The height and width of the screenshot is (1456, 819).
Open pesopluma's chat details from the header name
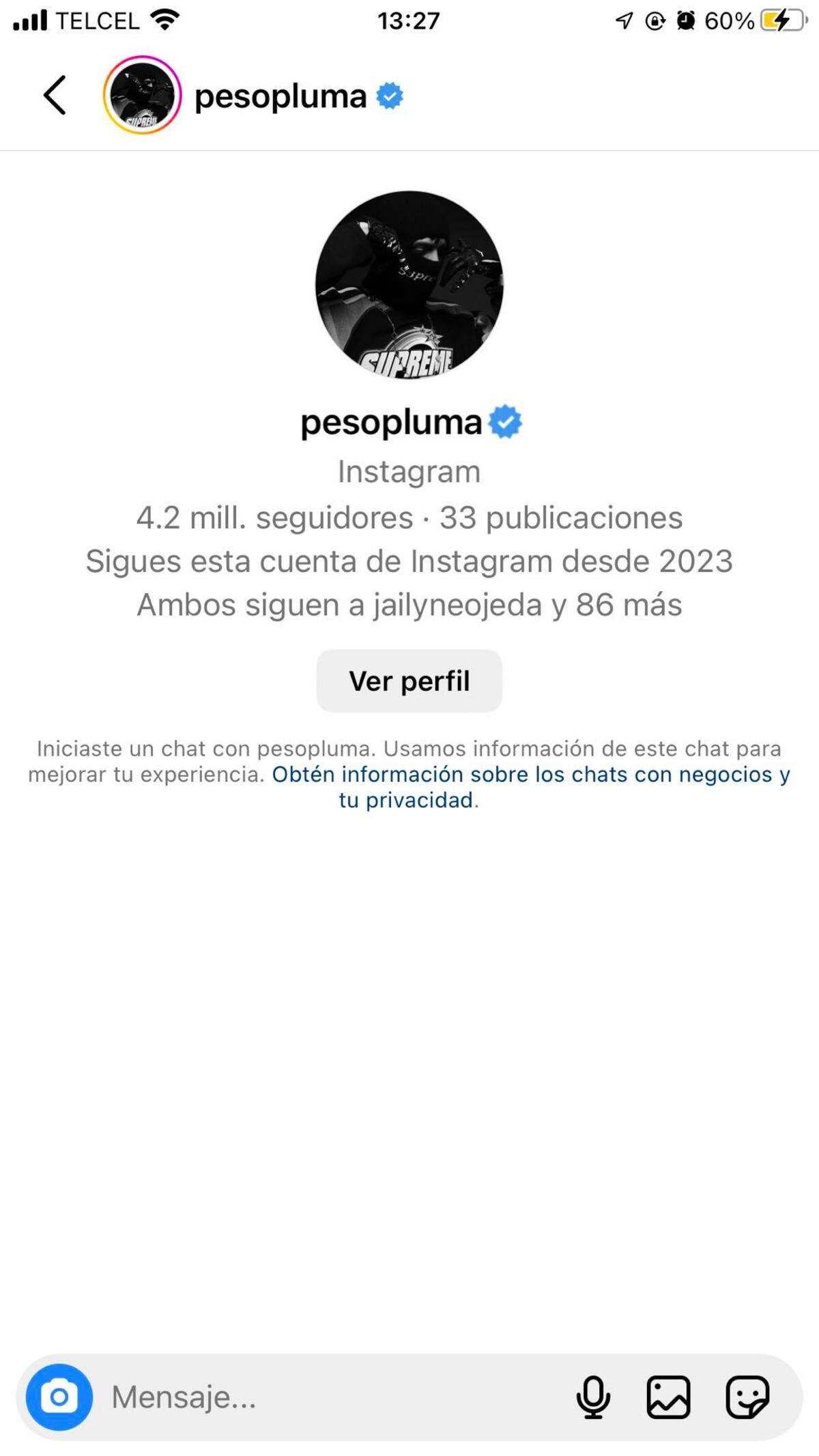pyautogui.click(x=281, y=96)
